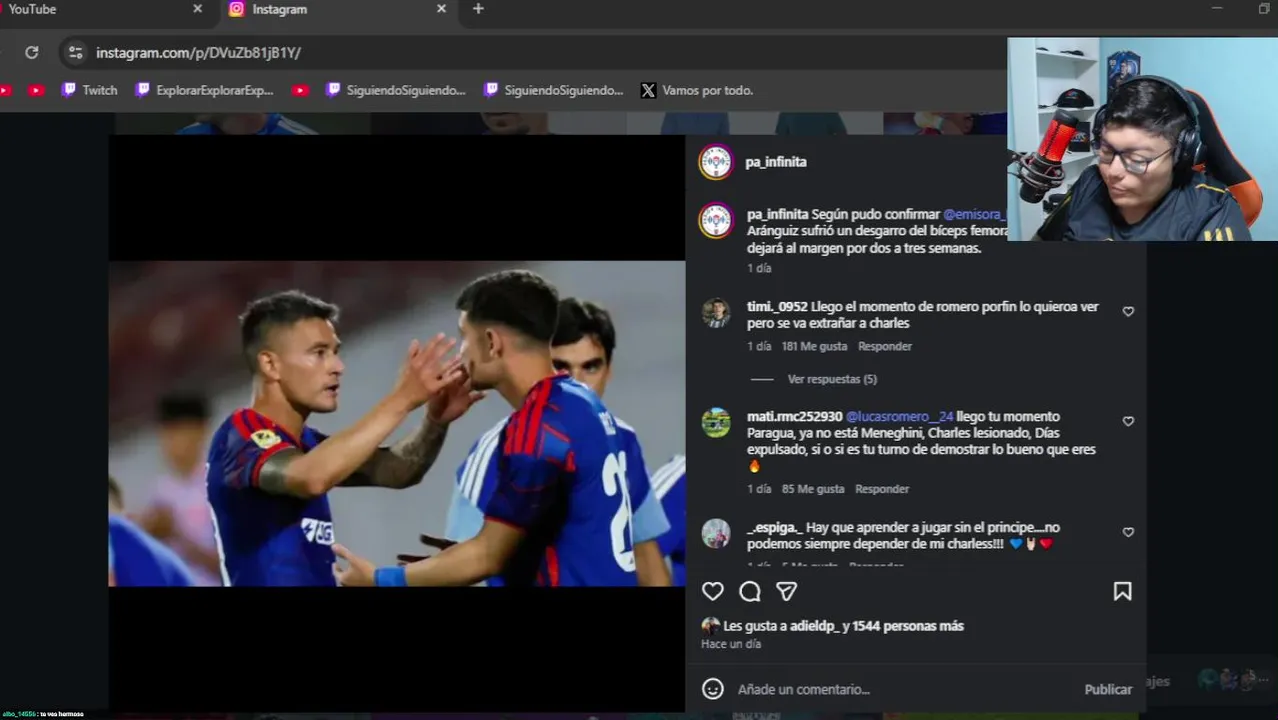Screen dimensions: 1278x720
Task: Save the post with the bookmark icon
Action: point(1122,592)
